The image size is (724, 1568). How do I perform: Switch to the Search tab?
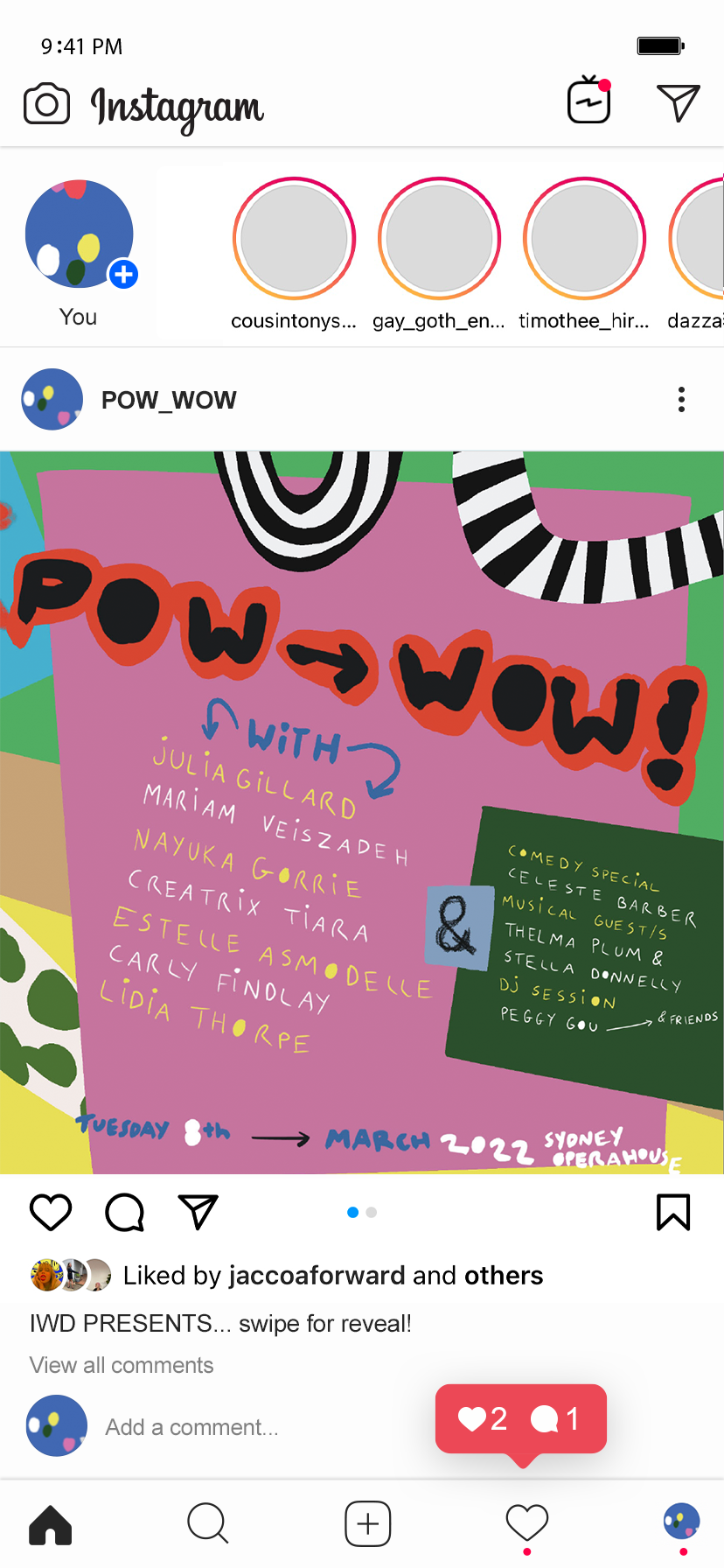(x=208, y=1523)
